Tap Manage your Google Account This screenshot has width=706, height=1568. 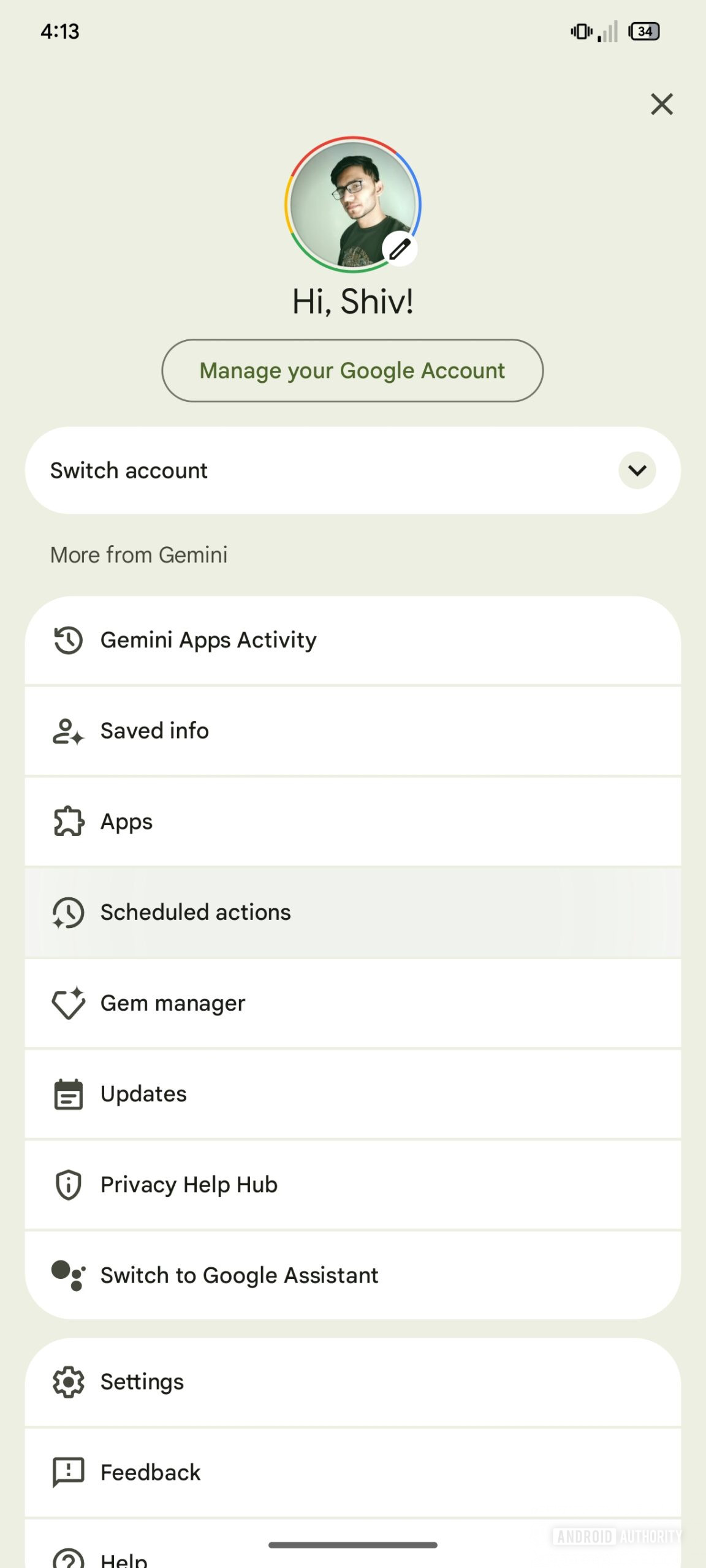tap(352, 371)
